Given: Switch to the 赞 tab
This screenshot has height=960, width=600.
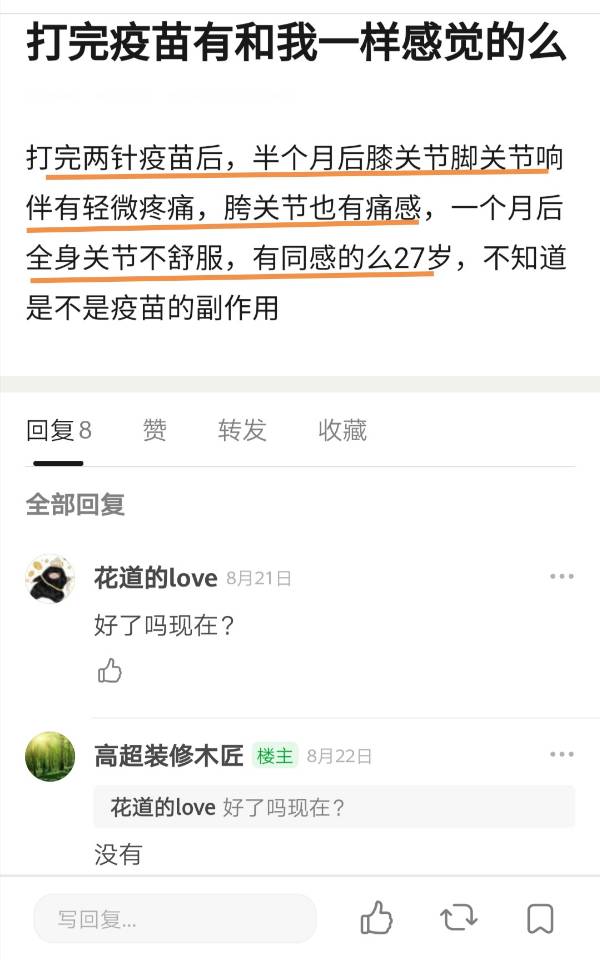Looking at the screenshot, I should (155, 431).
